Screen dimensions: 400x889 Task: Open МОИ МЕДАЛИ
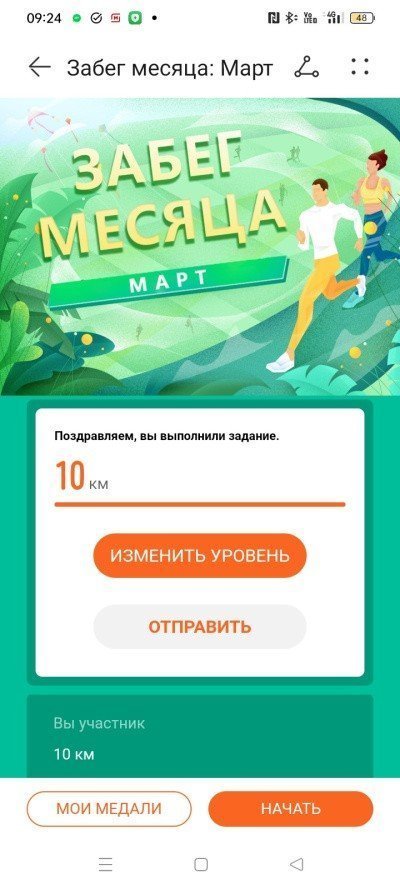pyautogui.click(x=109, y=808)
